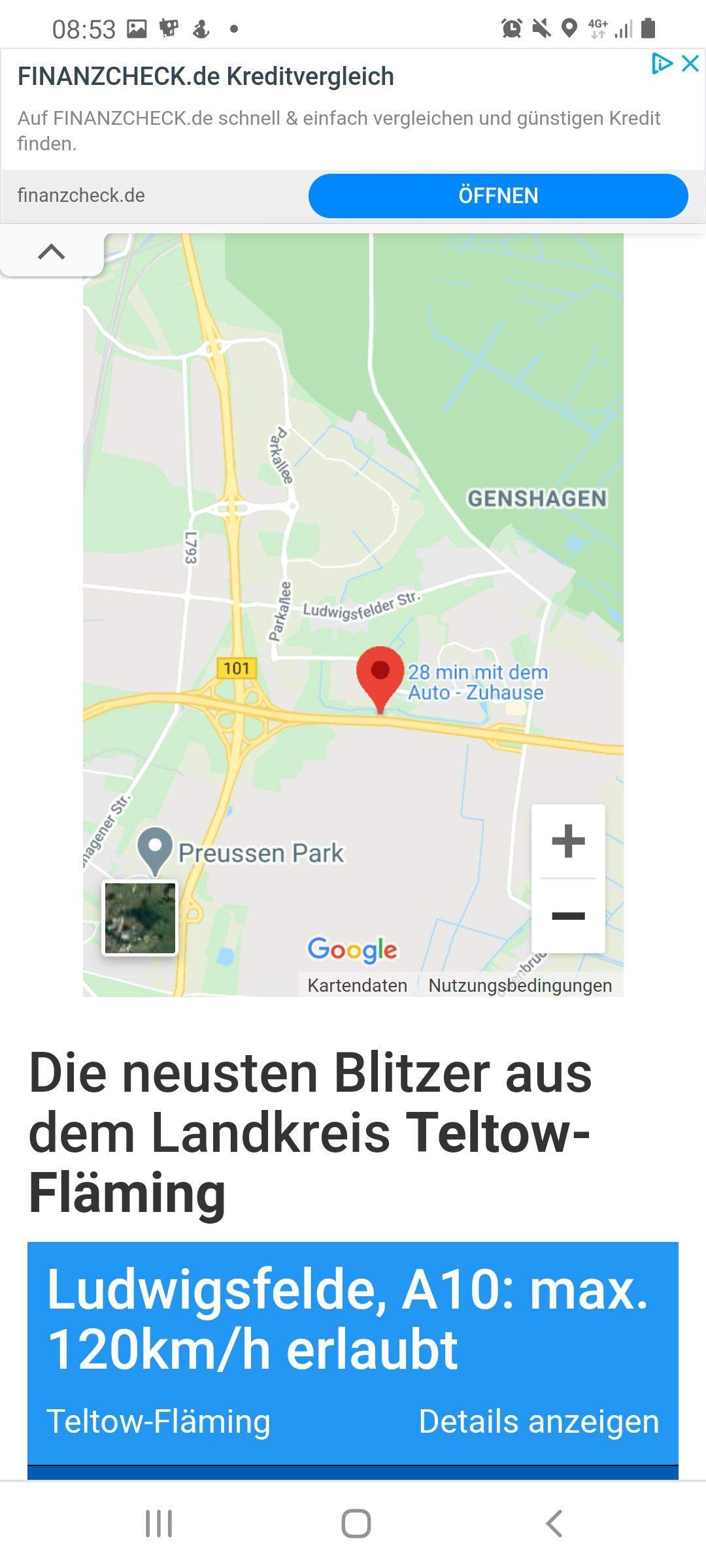Viewport: 706px width, 1568px height.
Task: Show details for the Ludwigsfelde A10 speed camera
Action: pyautogui.click(x=538, y=1422)
